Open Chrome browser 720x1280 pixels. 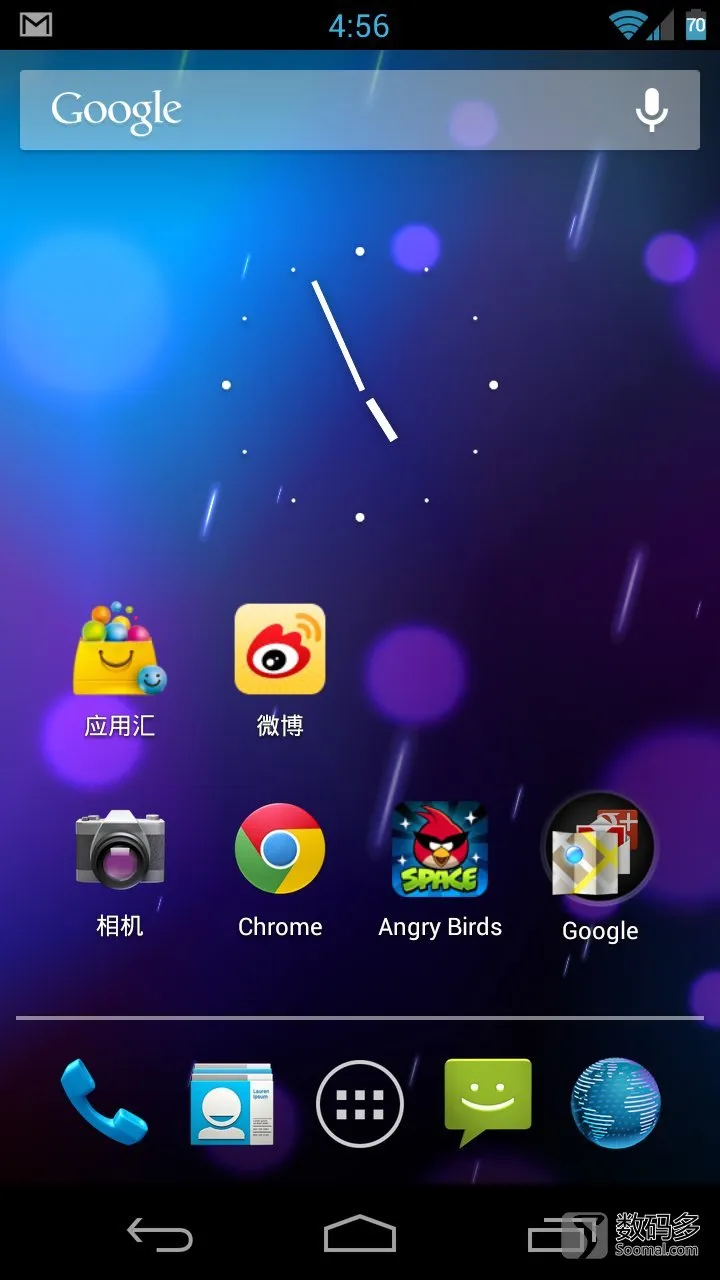tap(280, 850)
